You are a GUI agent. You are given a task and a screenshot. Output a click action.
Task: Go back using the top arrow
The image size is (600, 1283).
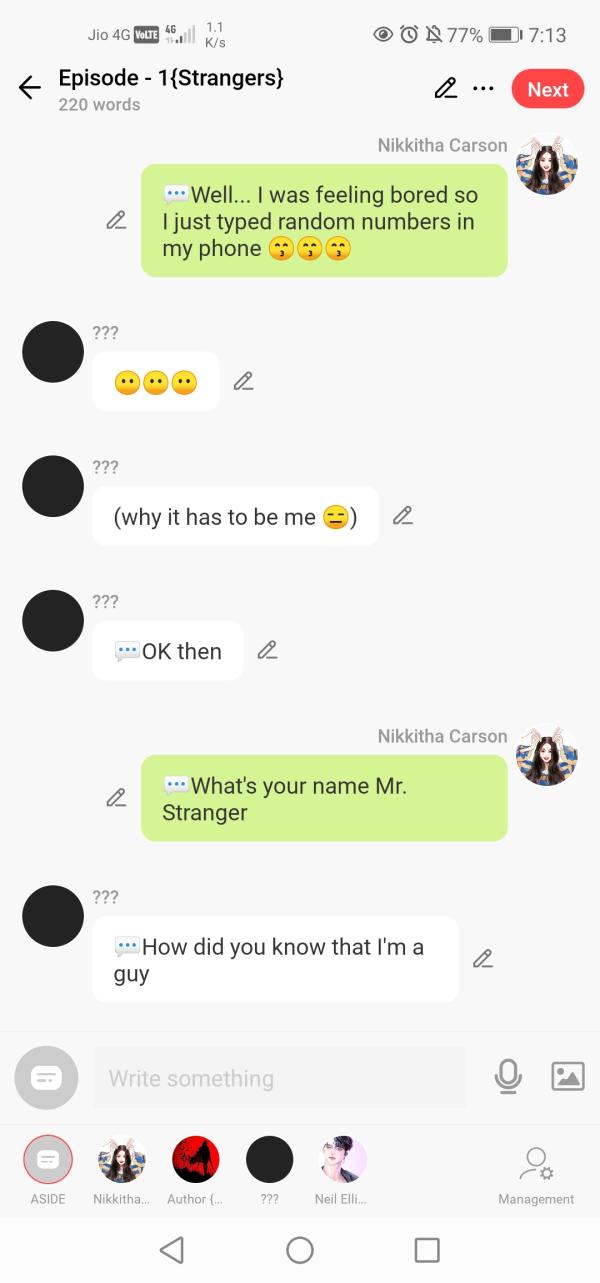30,88
